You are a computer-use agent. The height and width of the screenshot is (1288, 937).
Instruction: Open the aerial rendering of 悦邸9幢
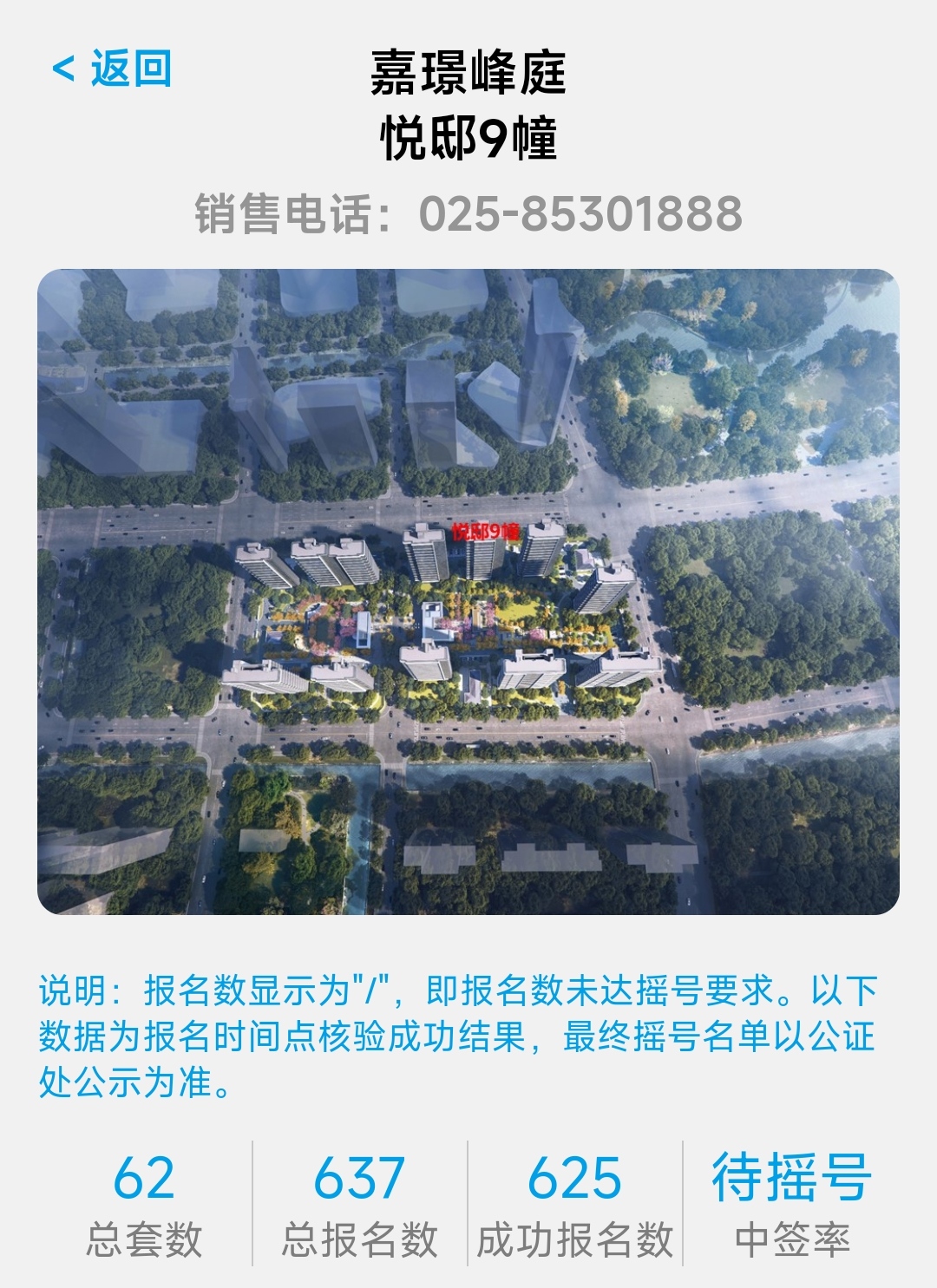468,592
